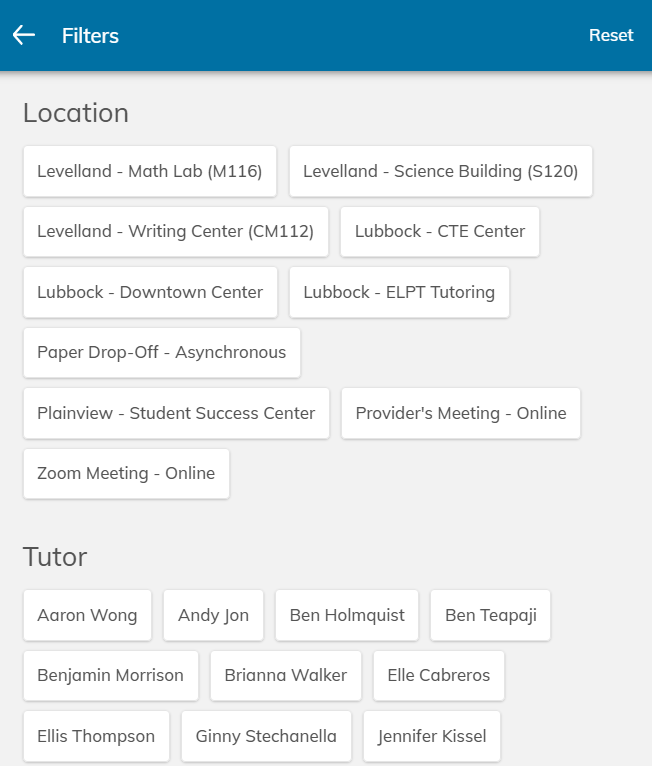Reset all filters
652x766 pixels.
[610, 35]
